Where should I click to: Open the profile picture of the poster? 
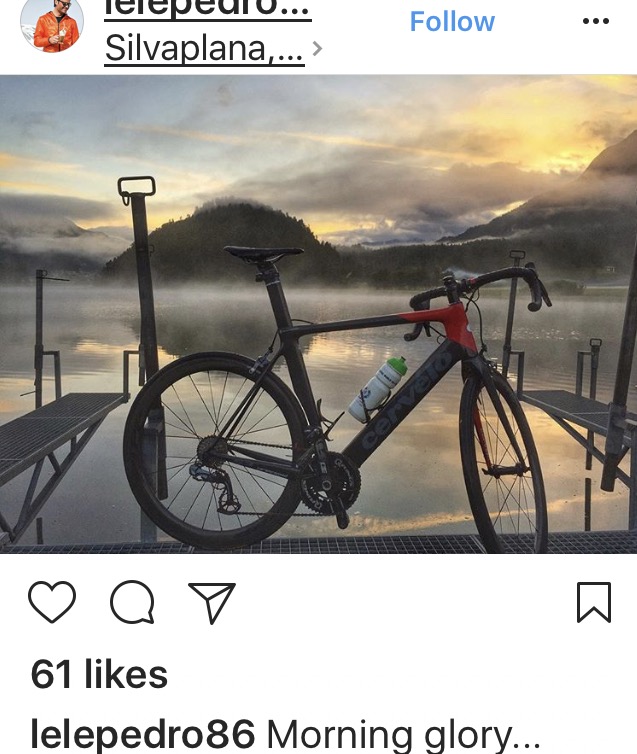[52, 25]
